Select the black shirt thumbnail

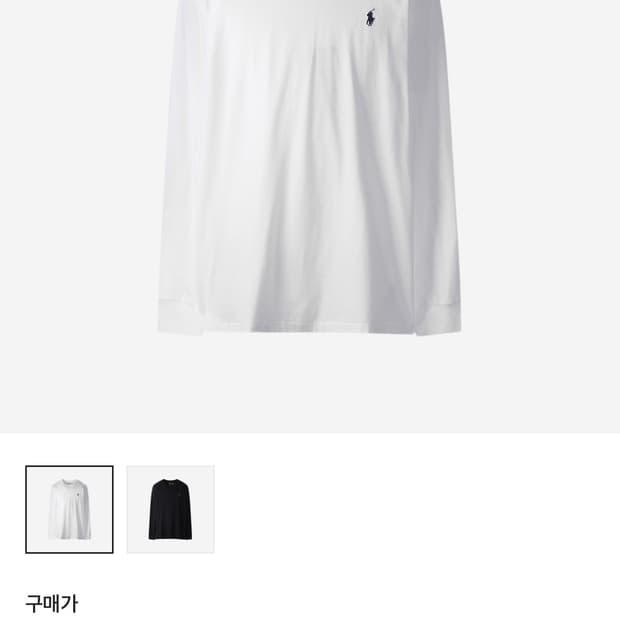[170, 509]
